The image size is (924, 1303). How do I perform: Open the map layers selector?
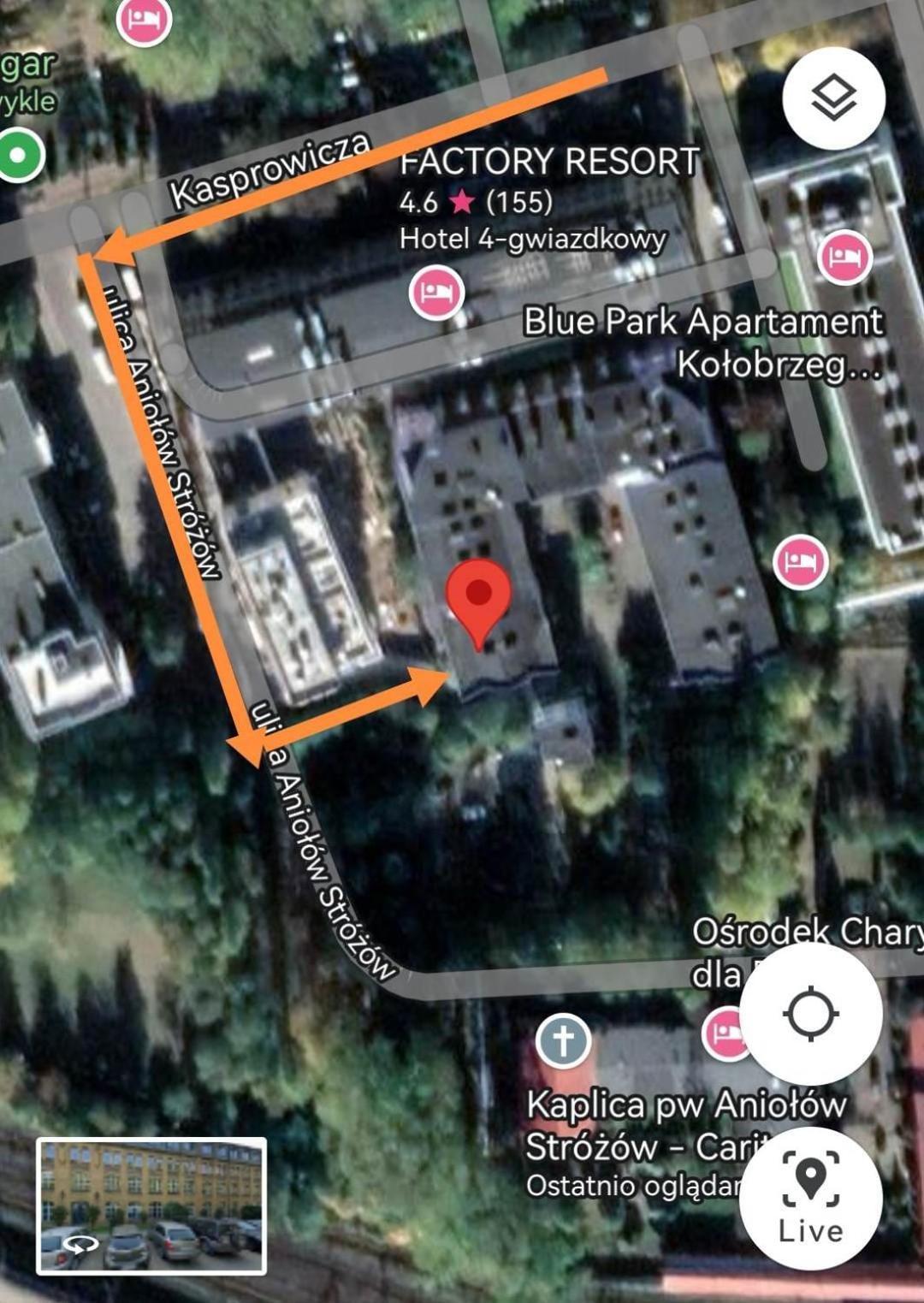pos(833,98)
